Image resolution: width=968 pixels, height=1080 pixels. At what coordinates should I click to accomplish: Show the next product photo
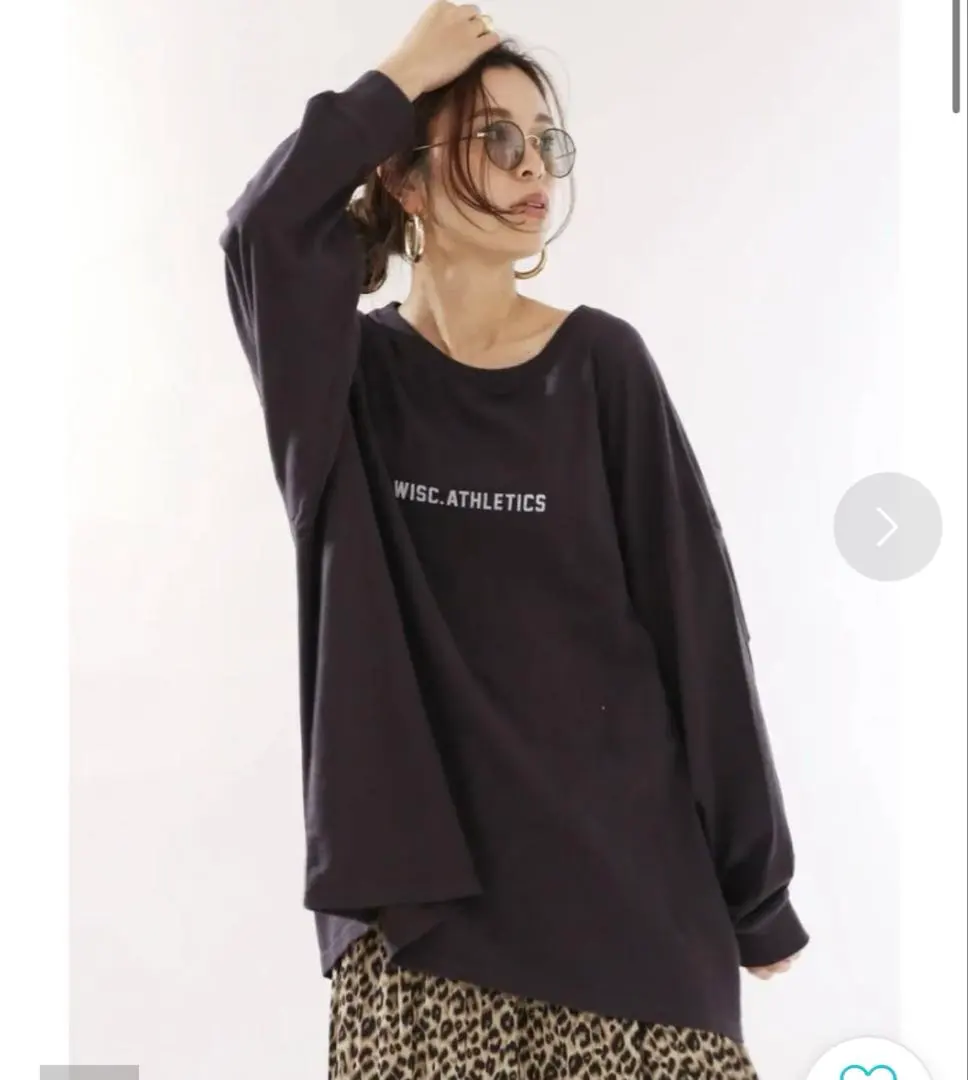(887, 526)
